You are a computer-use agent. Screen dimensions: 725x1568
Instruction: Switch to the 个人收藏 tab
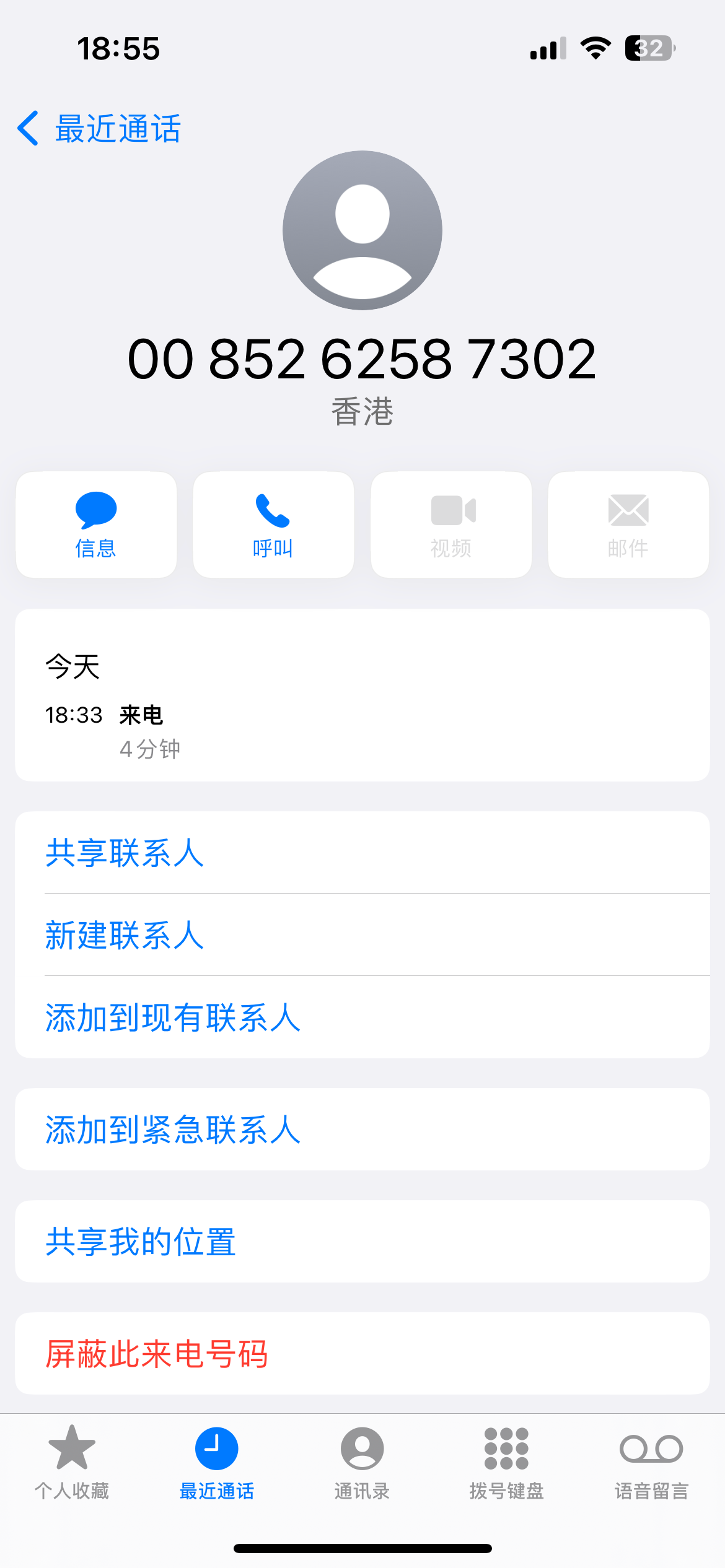[72, 1463]
